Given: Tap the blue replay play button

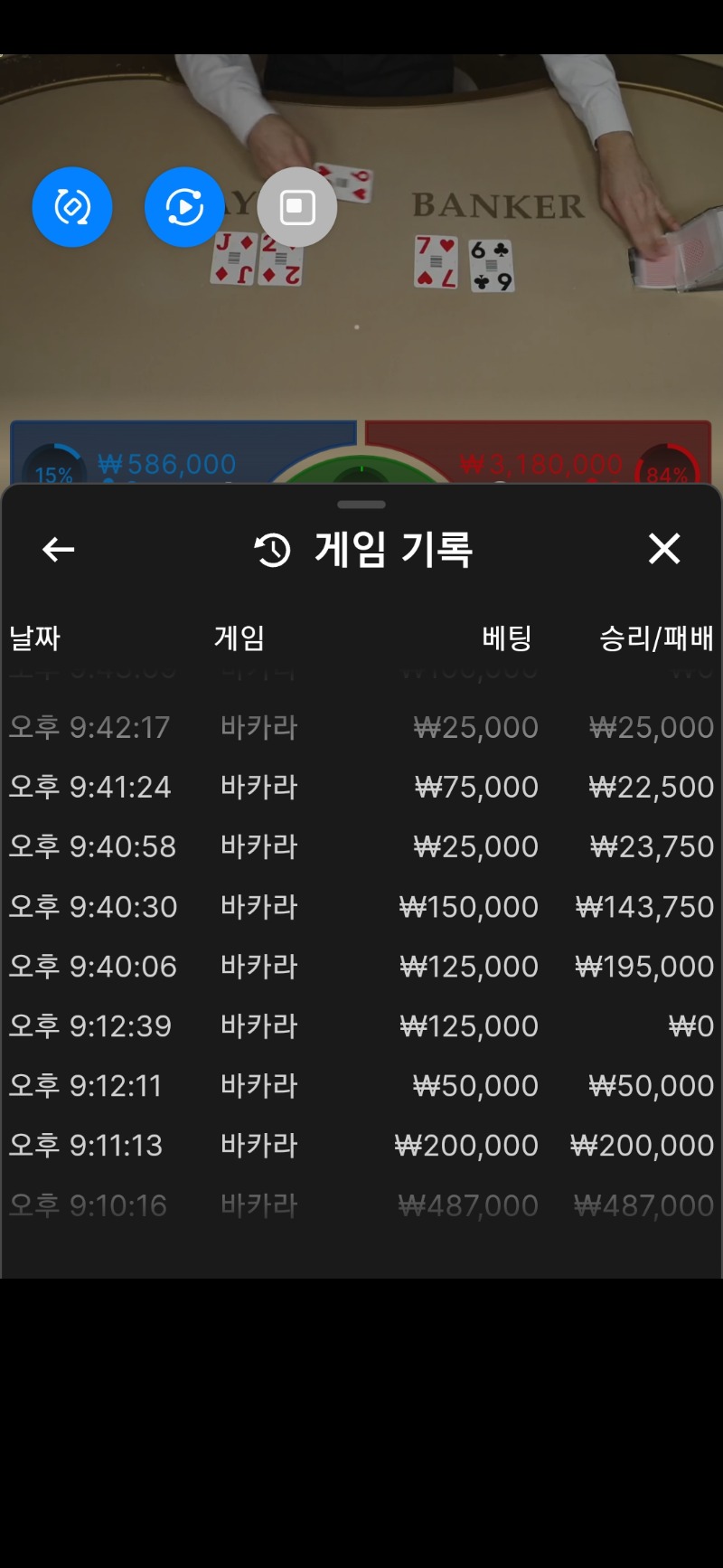Looking at the screenshot, I should pyautogui.click(x=184, y=207).
